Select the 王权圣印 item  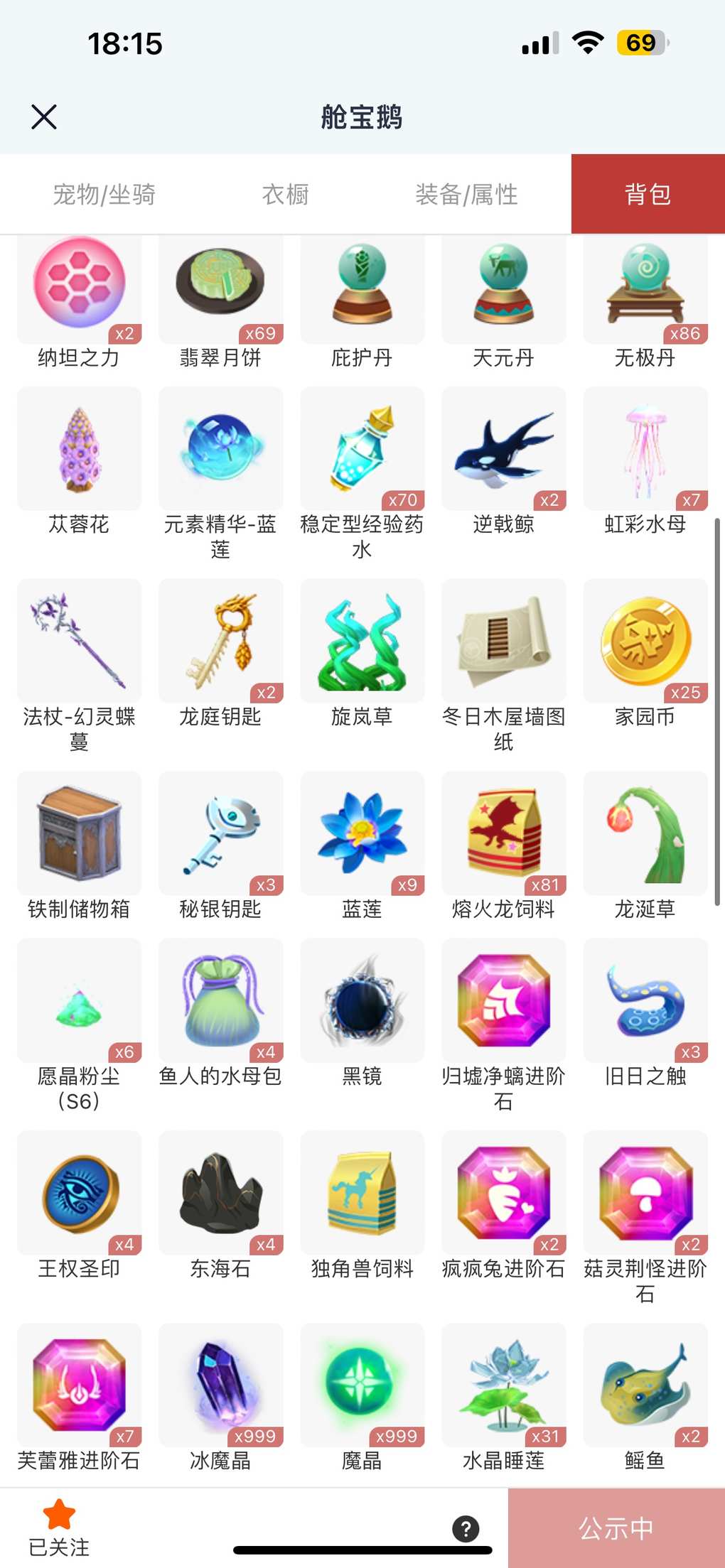79,1194
